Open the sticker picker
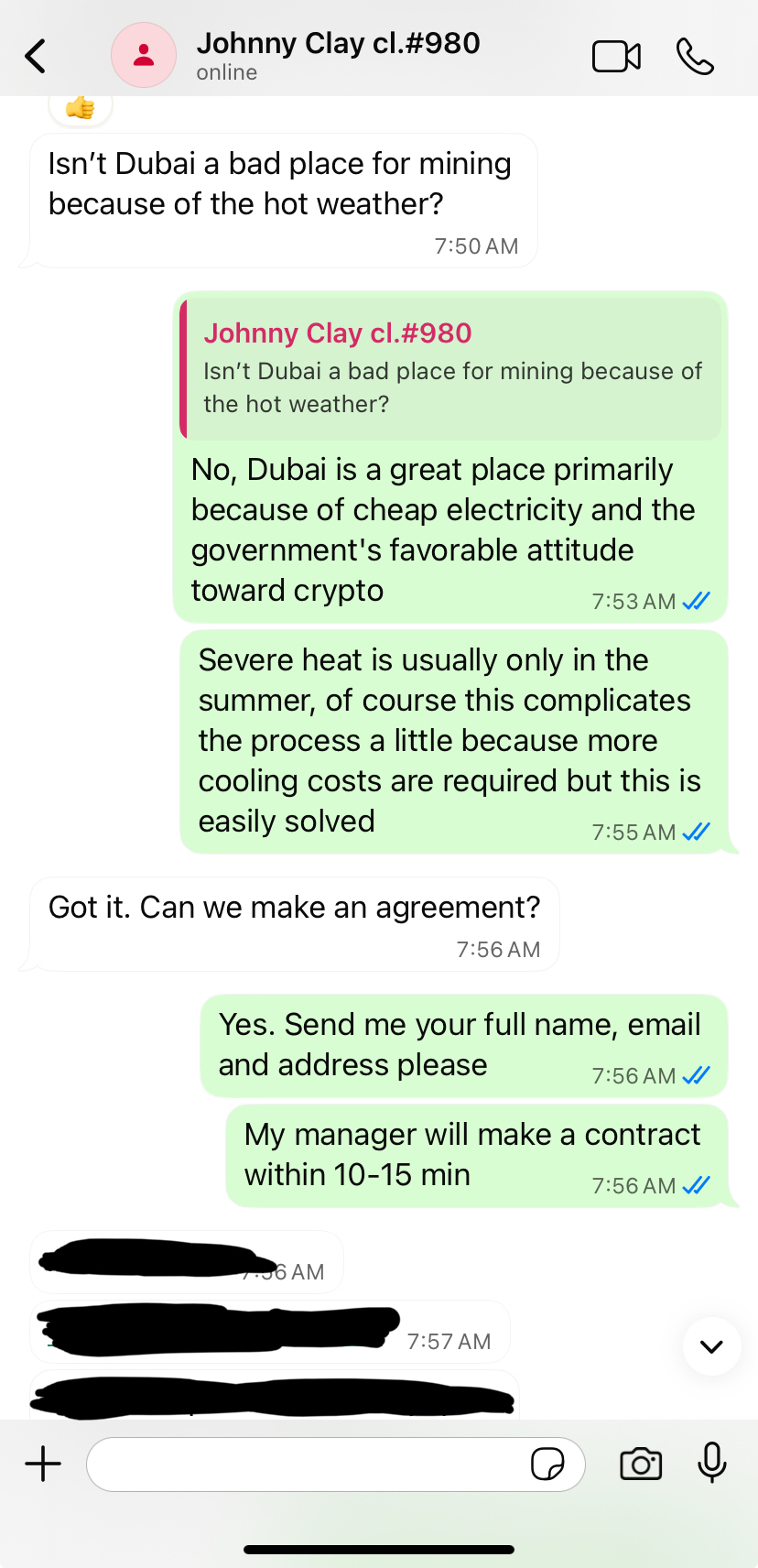Screen dimensions: 758x1568 pyautogui.click(x=547, y=1464)
